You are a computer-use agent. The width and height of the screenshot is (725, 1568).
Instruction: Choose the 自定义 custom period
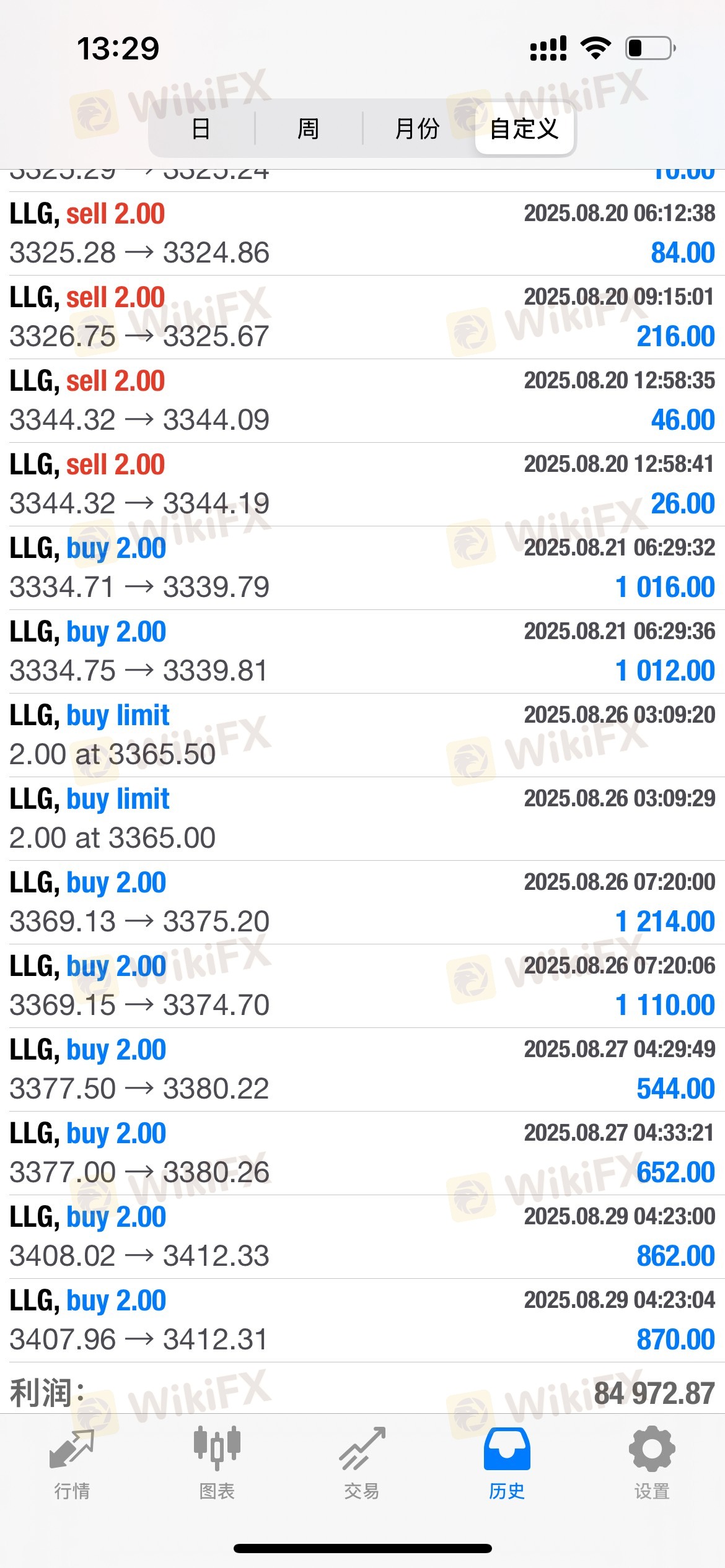click(524, 129)
